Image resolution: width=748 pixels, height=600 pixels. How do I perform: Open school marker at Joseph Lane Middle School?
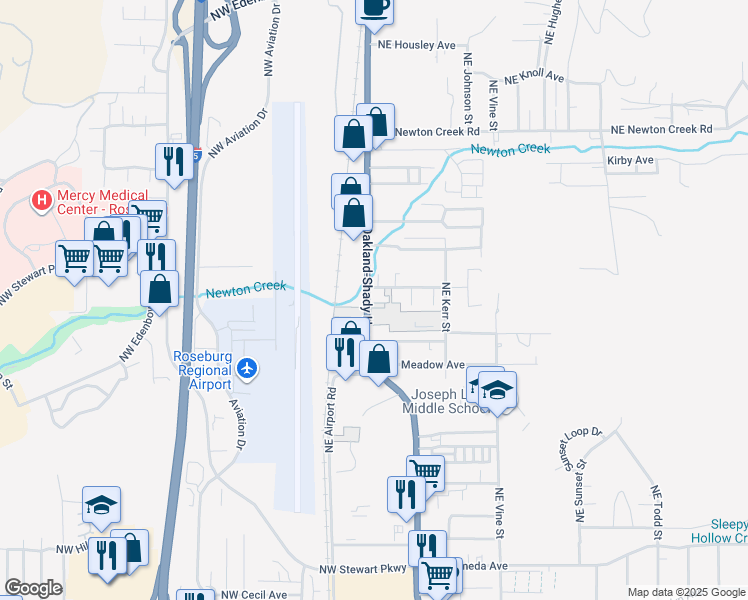click(497, 390)
